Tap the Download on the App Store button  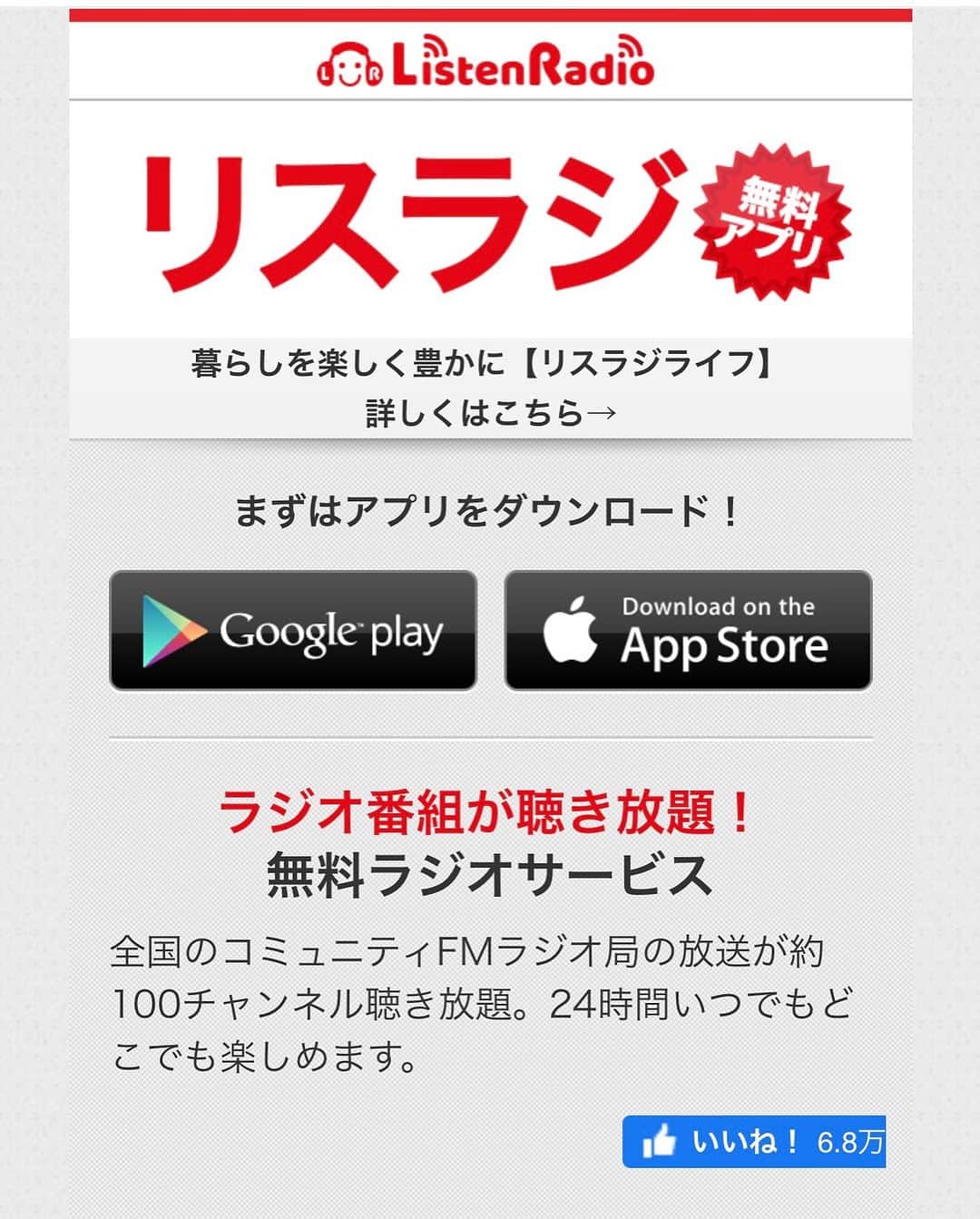pyautogui.click(x=688, y=631)
